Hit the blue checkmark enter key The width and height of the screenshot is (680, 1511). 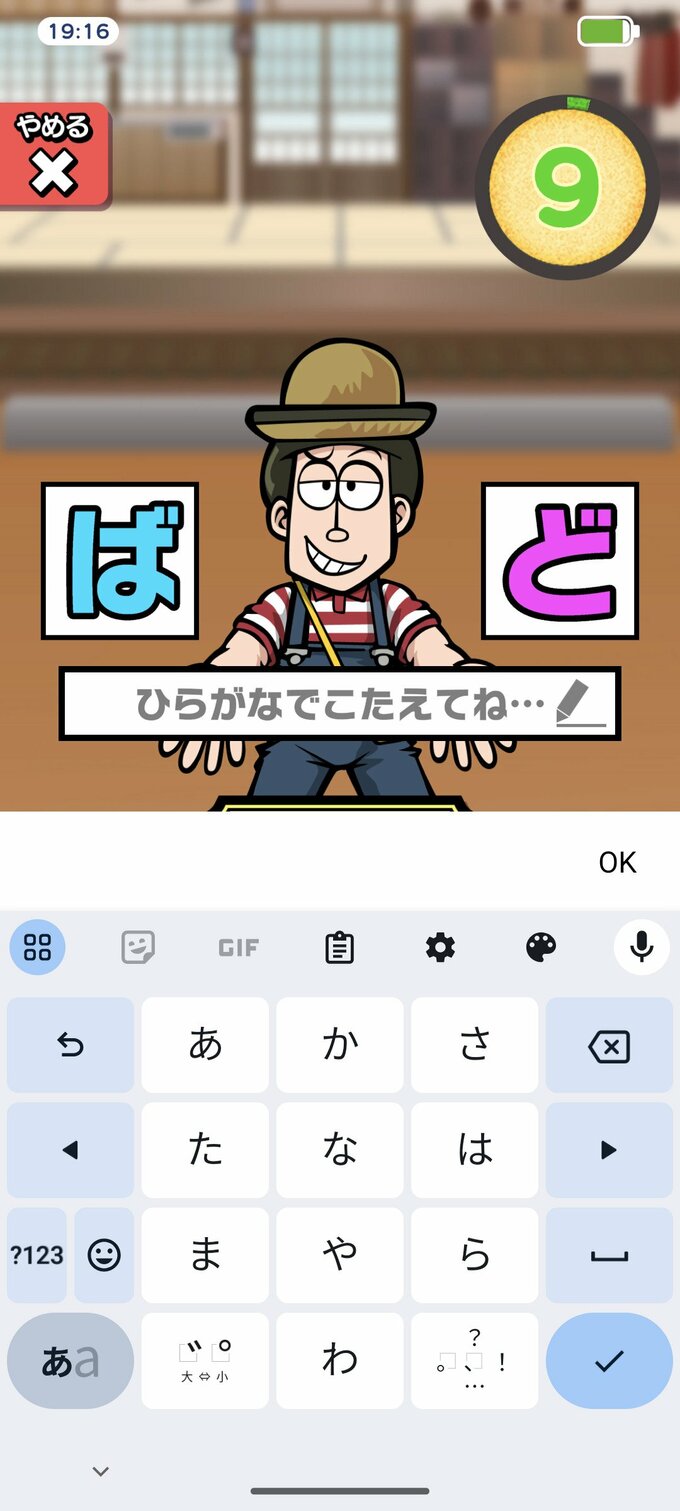(608, 1360)
